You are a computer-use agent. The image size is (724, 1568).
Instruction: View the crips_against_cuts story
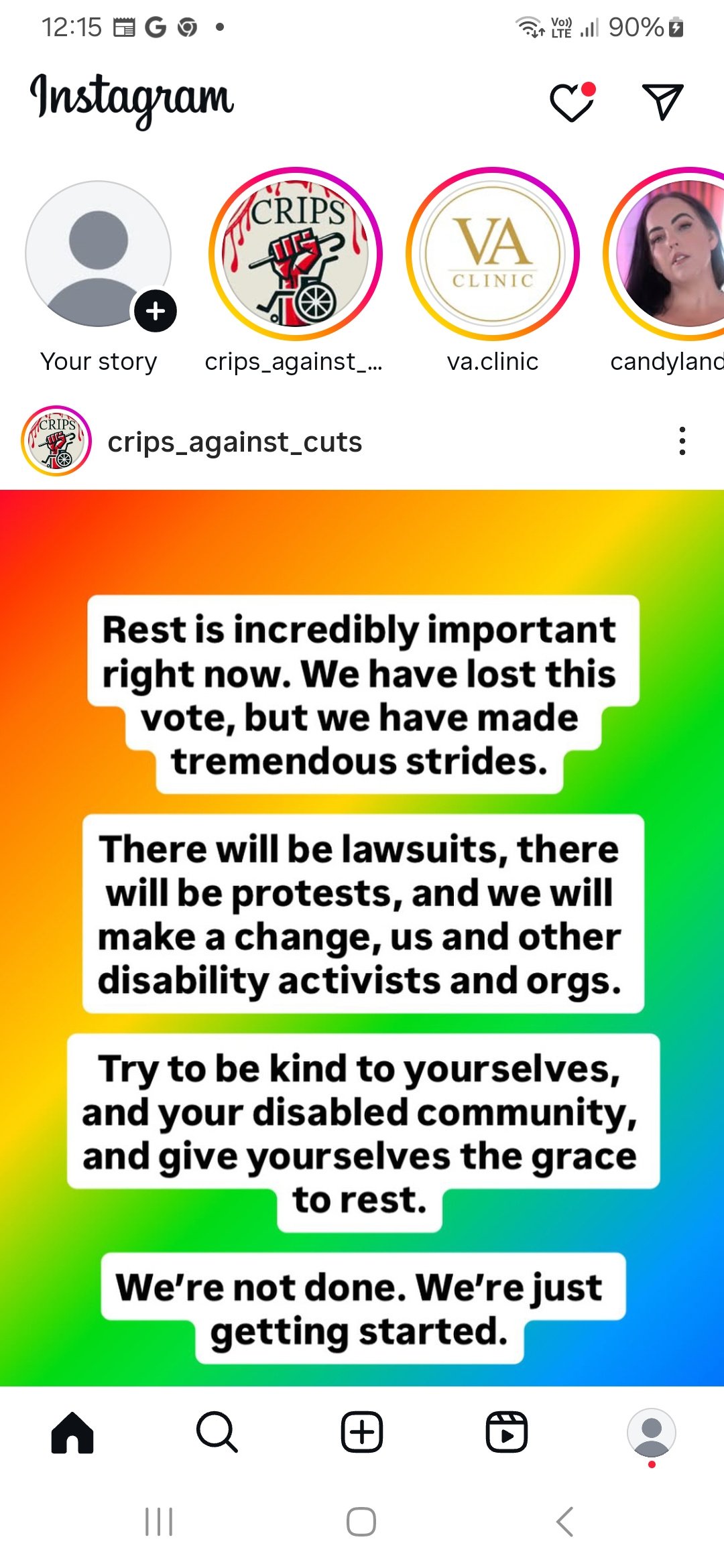[x=296, y=254]
